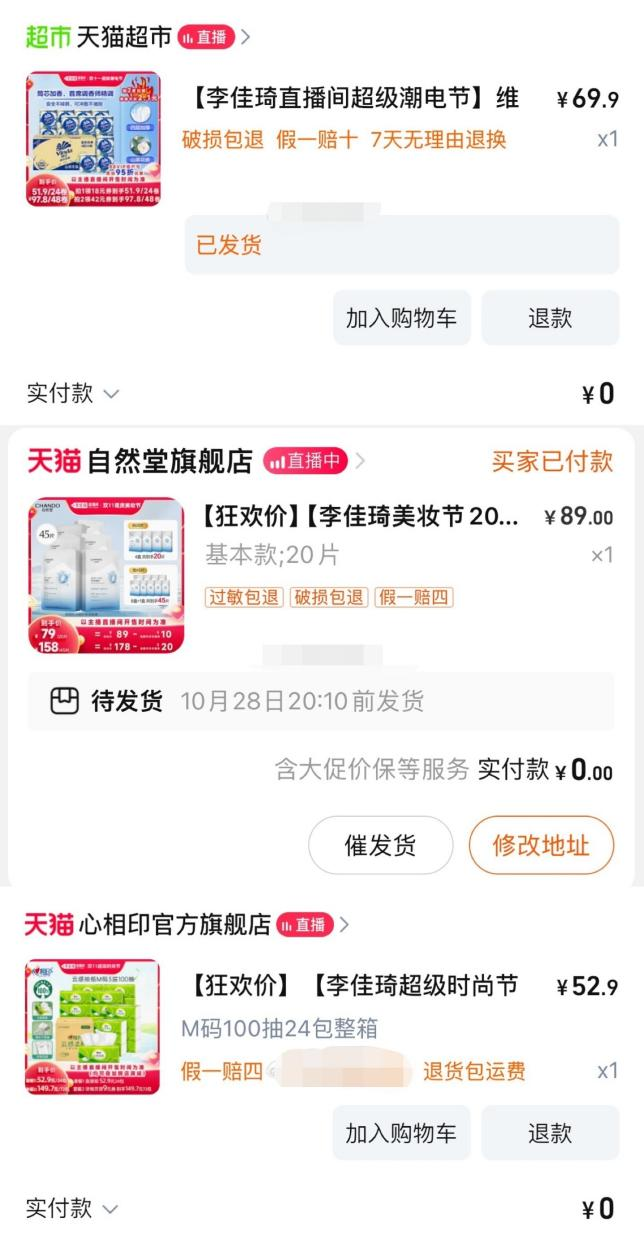Request a refund for the 天猫超市 order
The image size is (644, 1248).
[x=550, y=318]
